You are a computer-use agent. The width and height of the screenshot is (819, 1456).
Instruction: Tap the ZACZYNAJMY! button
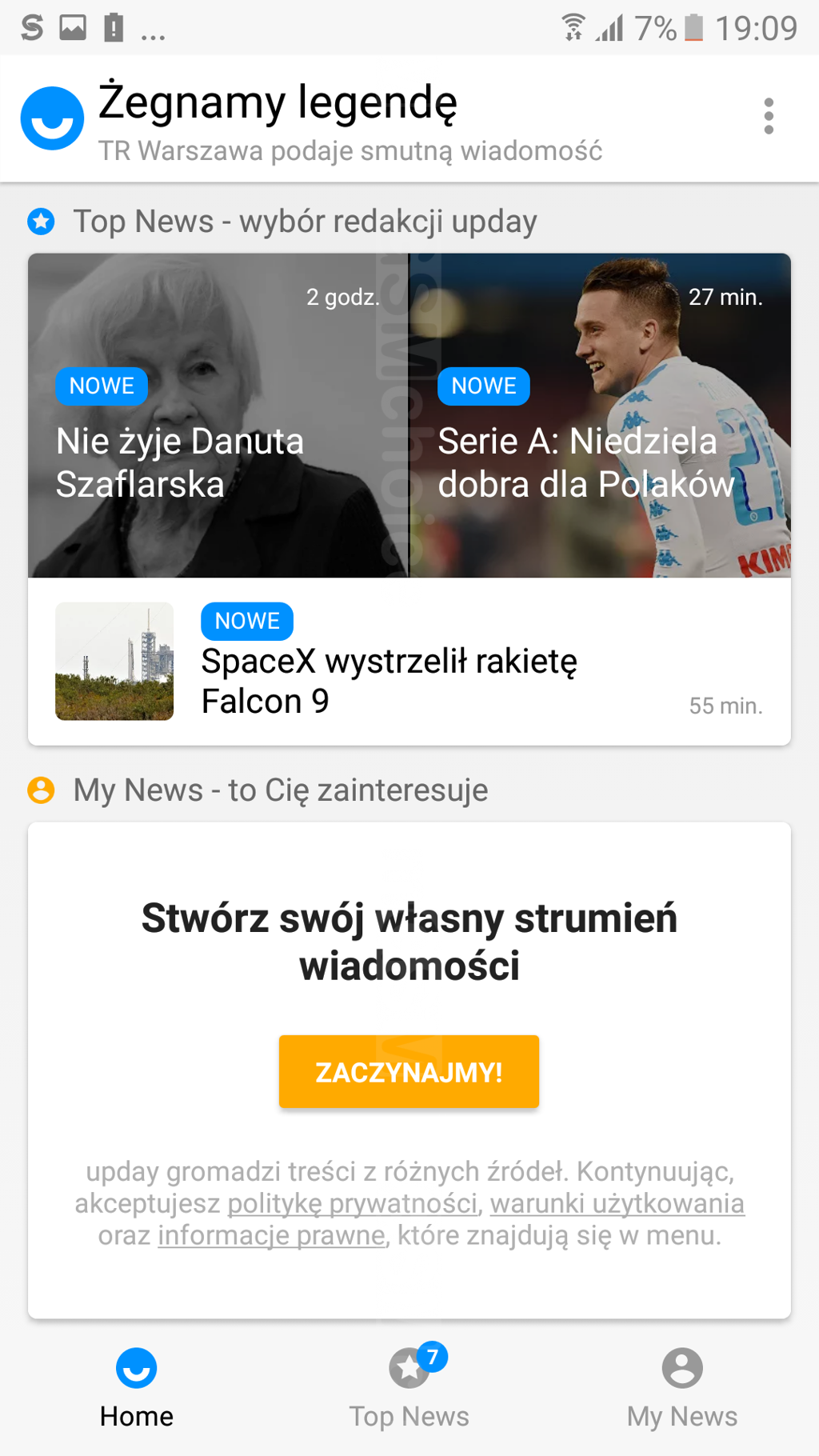pos(409,1072)
